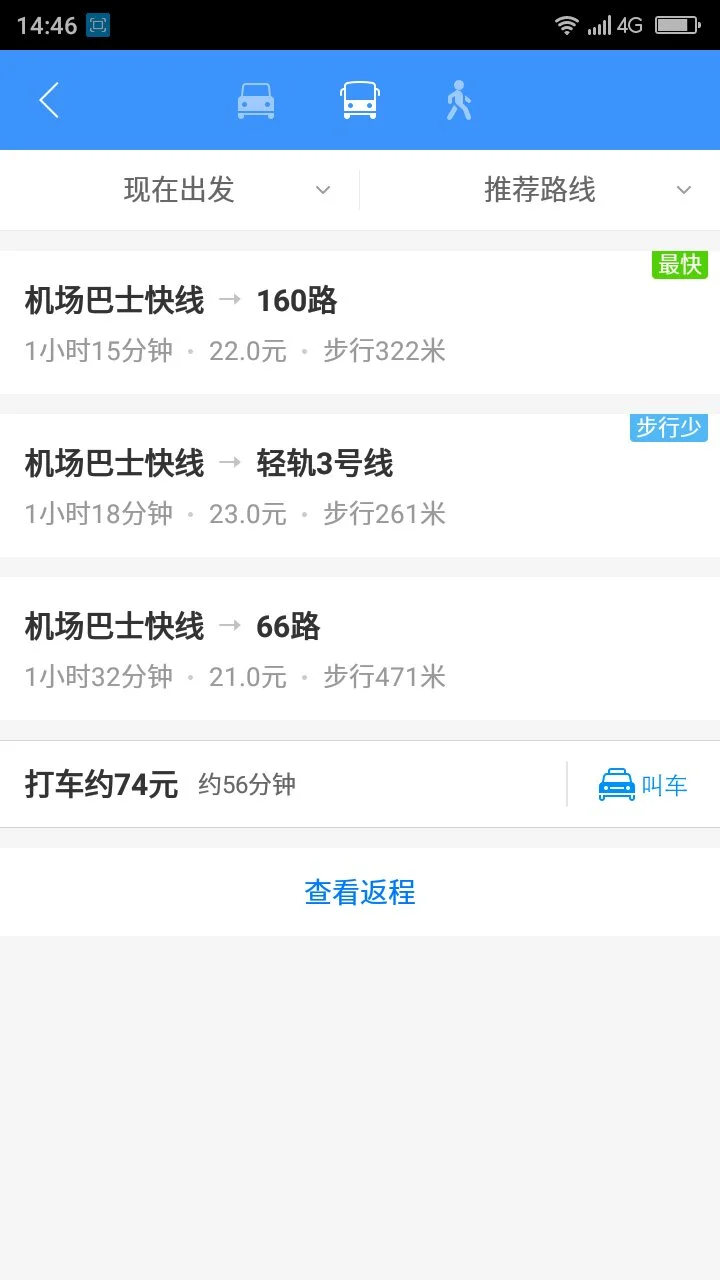Tap 叫车 to call a taxi
The height and width of the screenshot is (1280, 720).
click(x=663, y=784)
